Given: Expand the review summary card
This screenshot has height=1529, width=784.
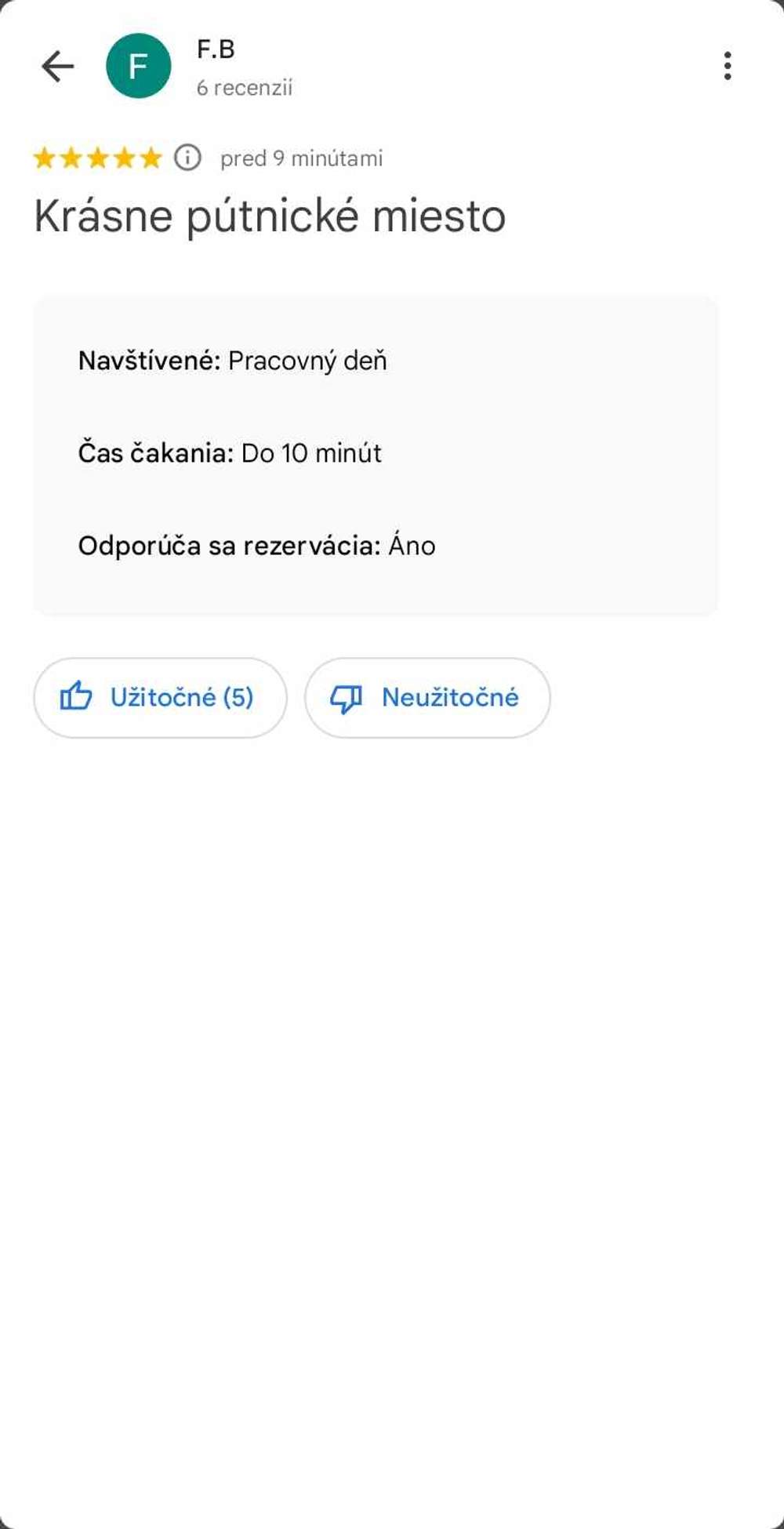Looking at the screenshot, I should pos(376,453).
